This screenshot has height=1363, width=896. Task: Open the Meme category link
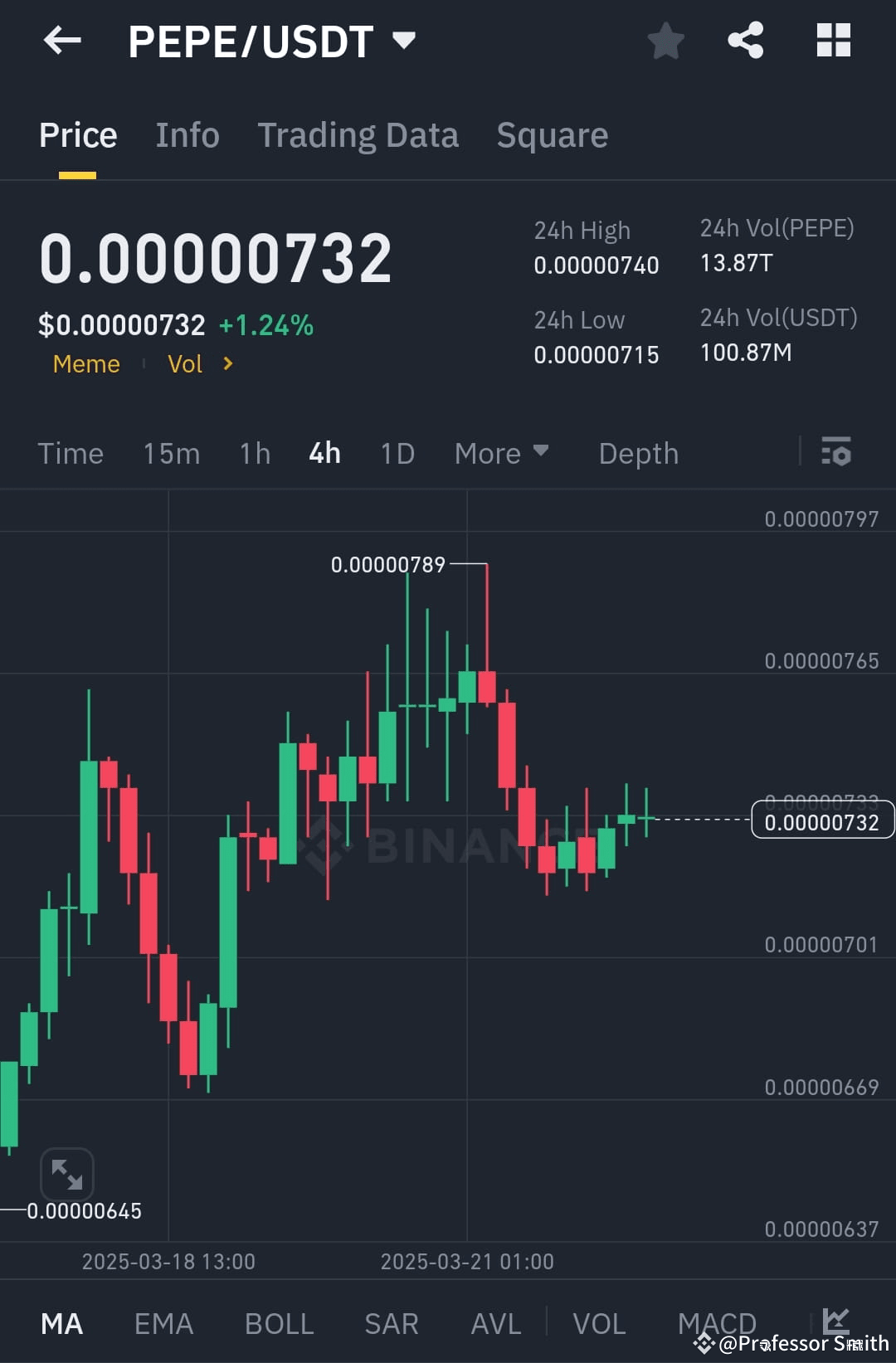[85, 363]
